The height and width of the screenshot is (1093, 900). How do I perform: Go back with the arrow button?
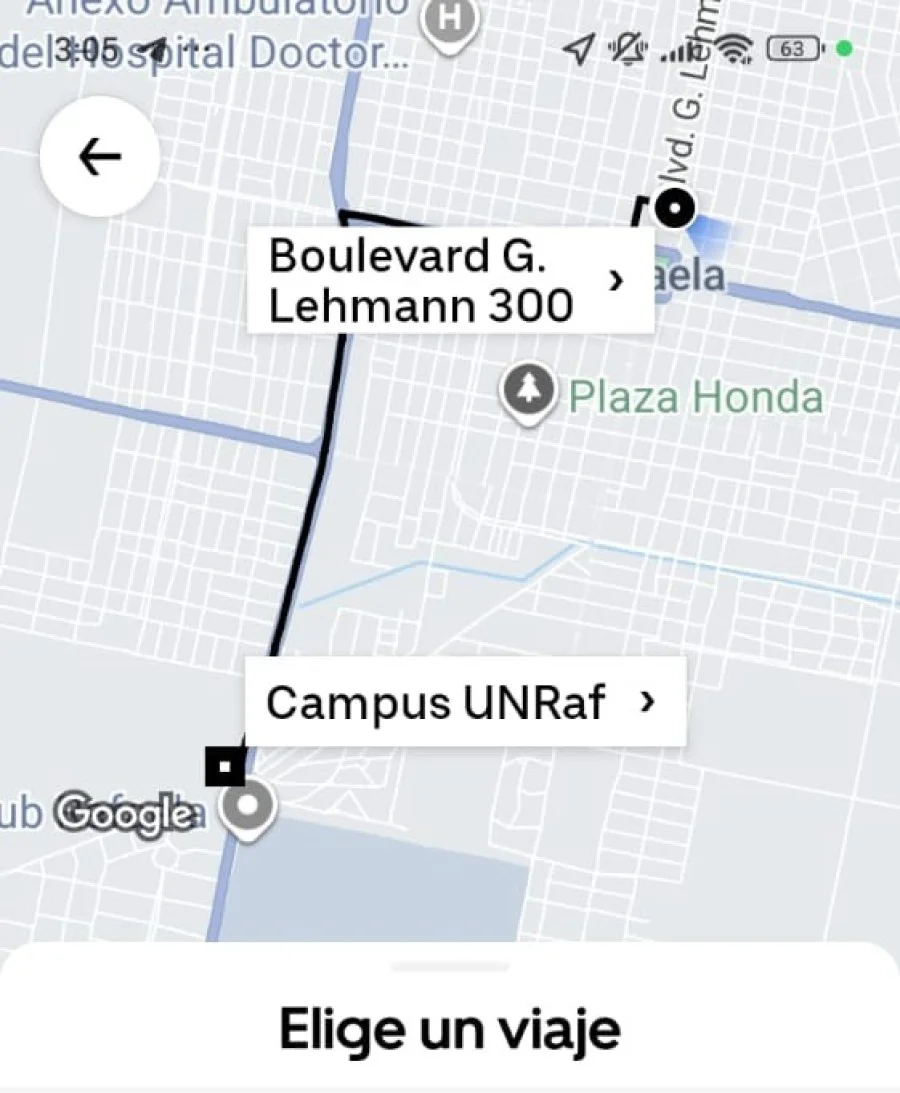[x=98, y=155]
